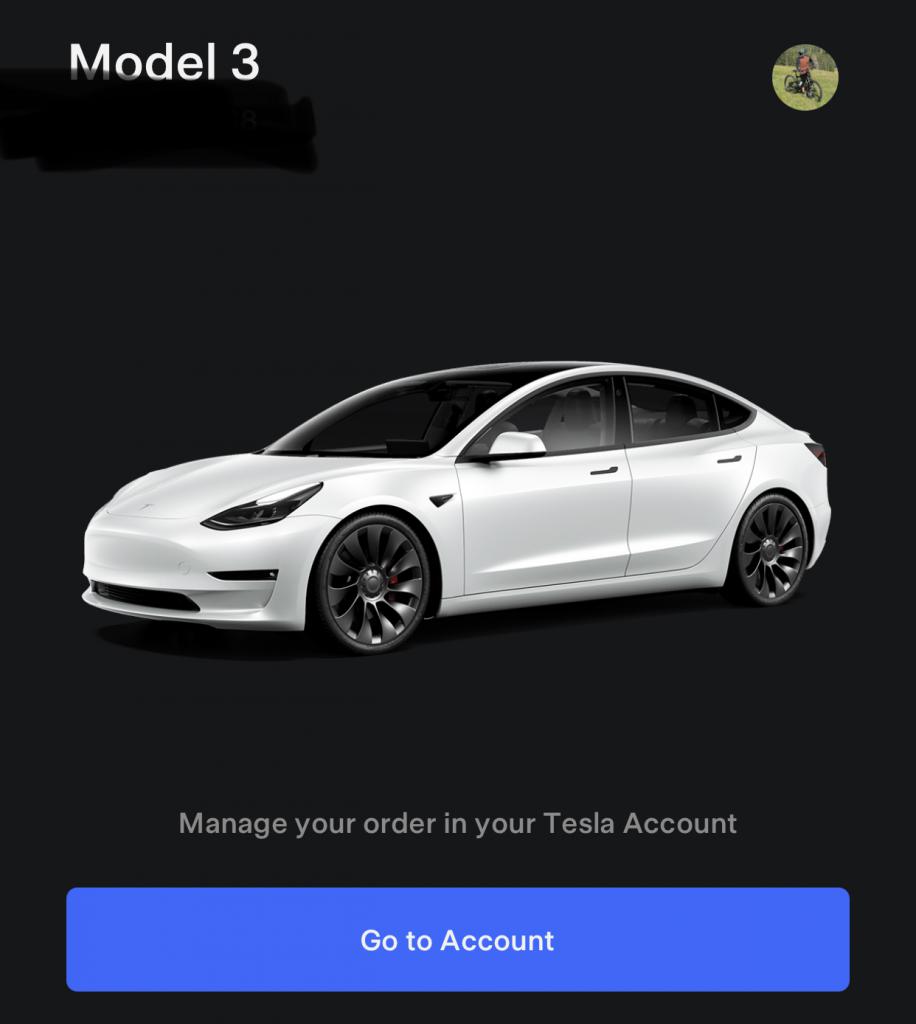Open the profile avatar menu
The height and width of the screenshot is (1024, 916).
(805, 77)
